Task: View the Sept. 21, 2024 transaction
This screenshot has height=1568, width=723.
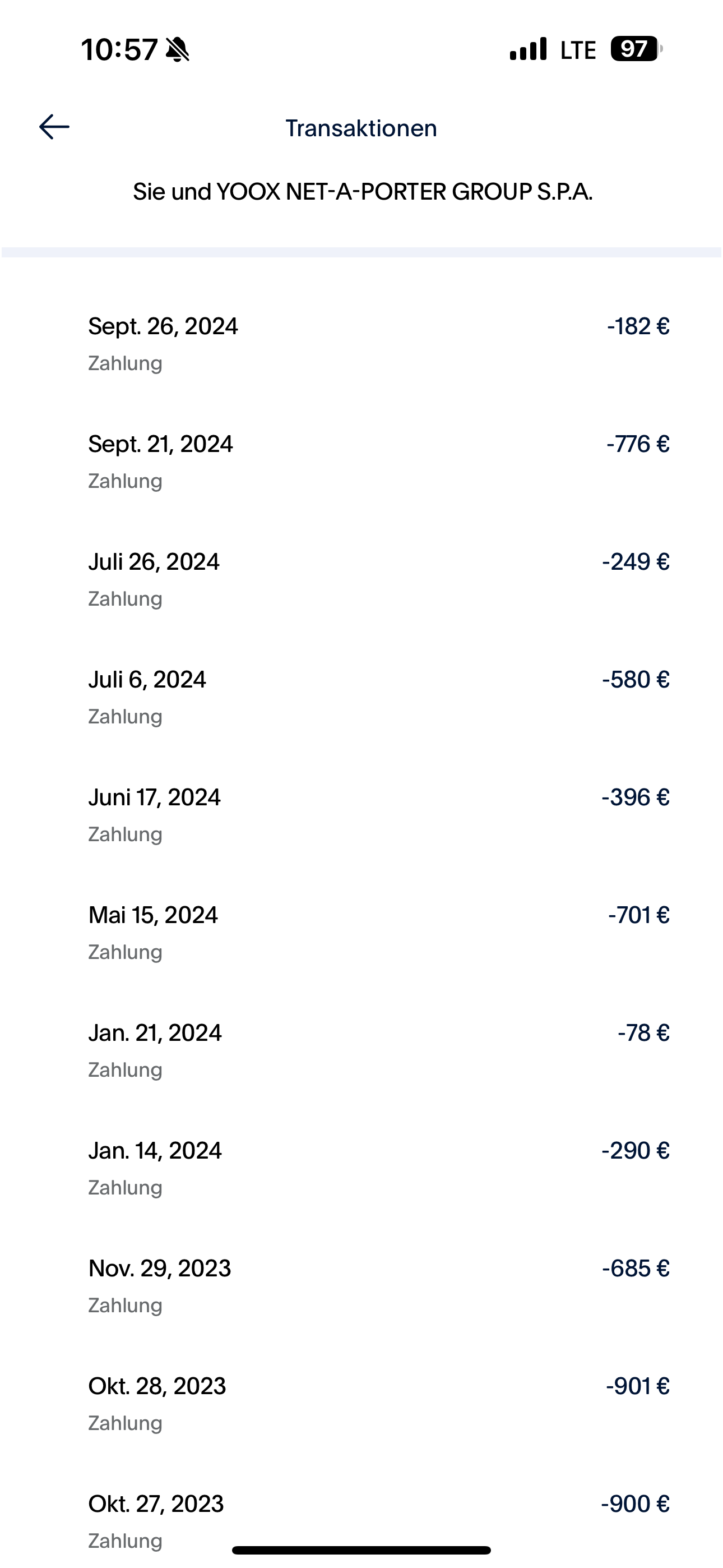Action: pyautogui.click(x=361, y=462)
